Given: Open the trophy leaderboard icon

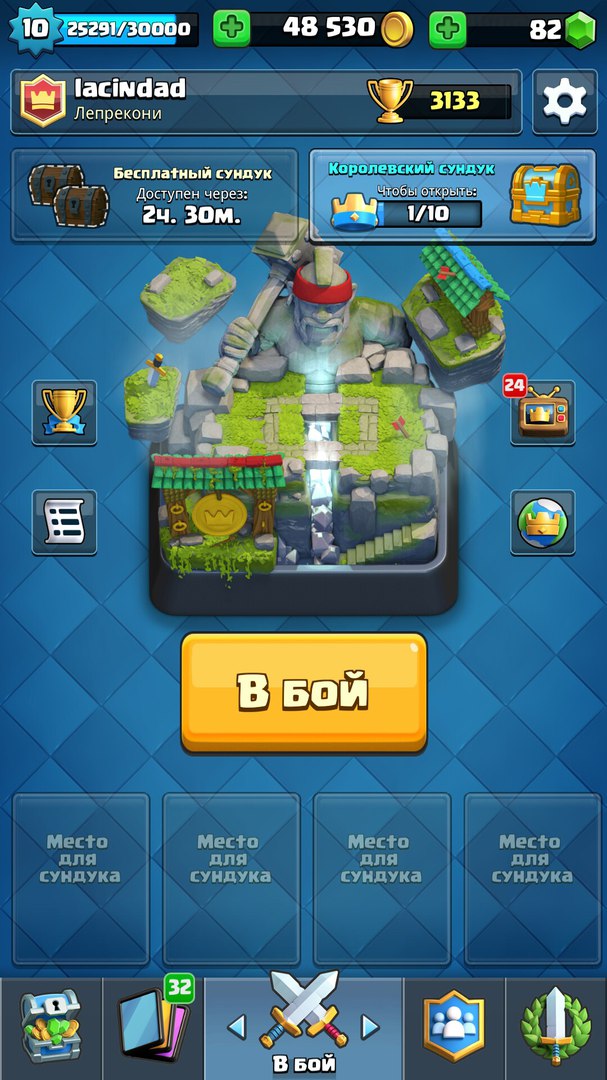Looking at the screenshot, I should (x=64, y=412).
